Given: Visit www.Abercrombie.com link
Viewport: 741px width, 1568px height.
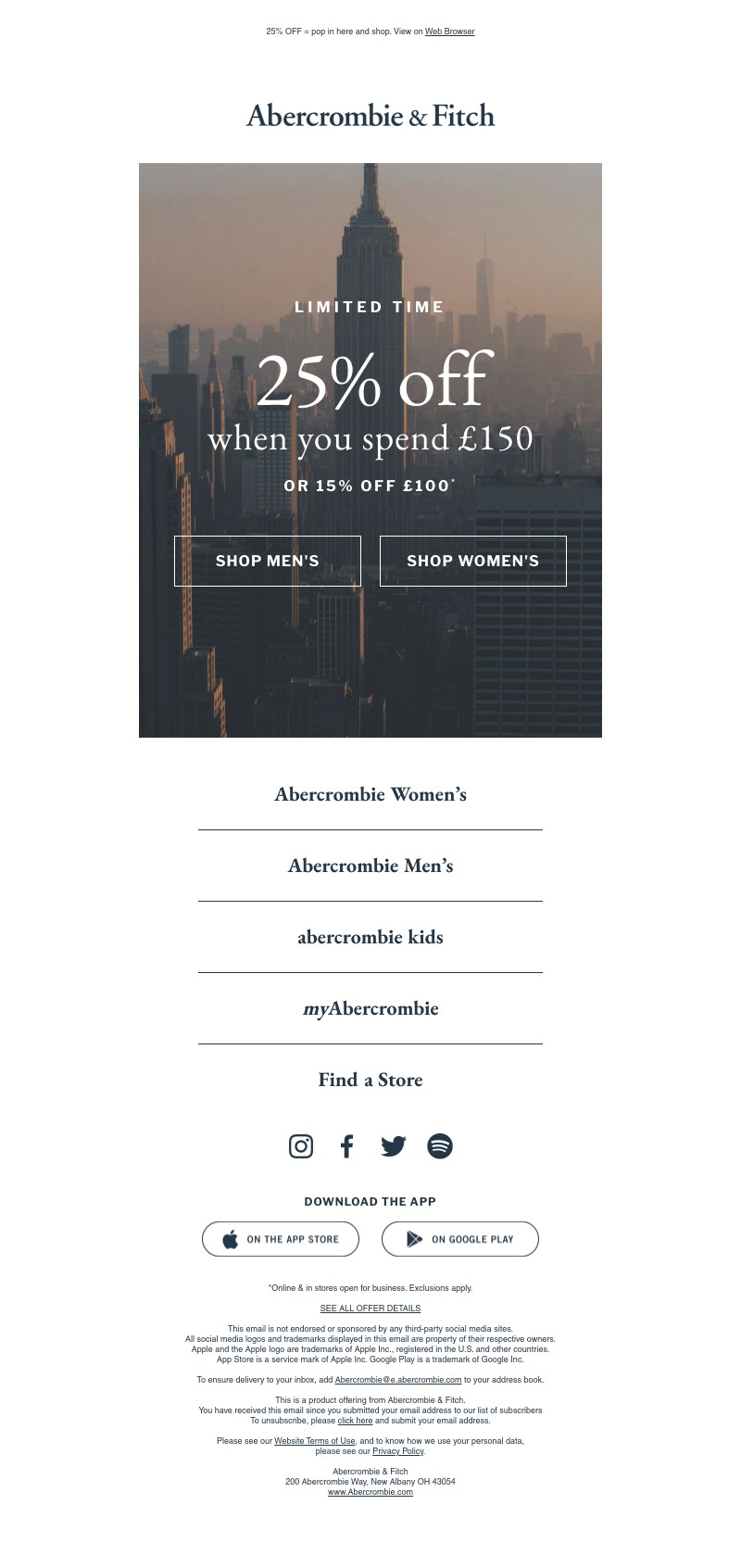Looking at the screenshot, I should (x=370, y=1492).
